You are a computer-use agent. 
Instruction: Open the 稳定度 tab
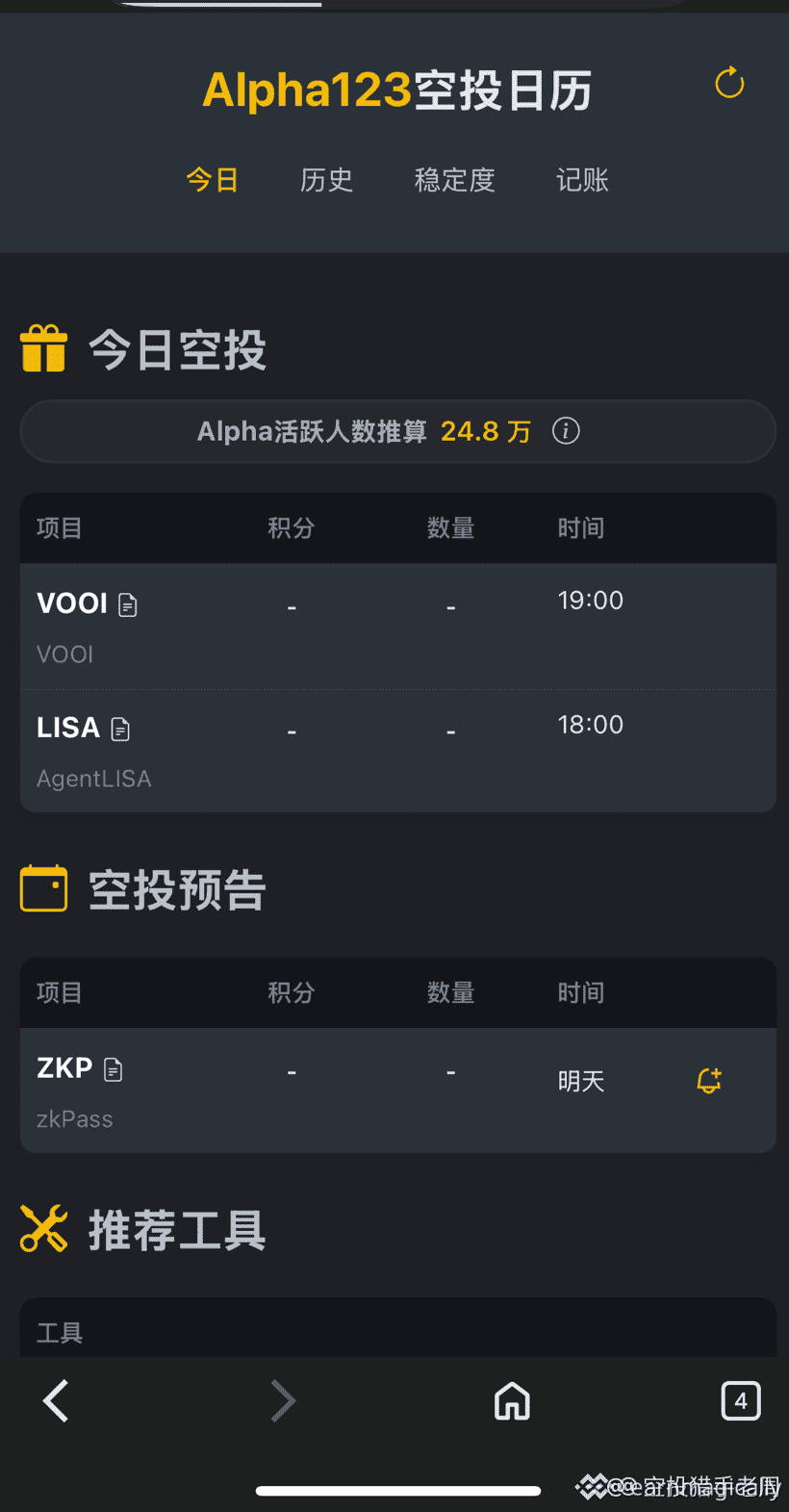454,180
